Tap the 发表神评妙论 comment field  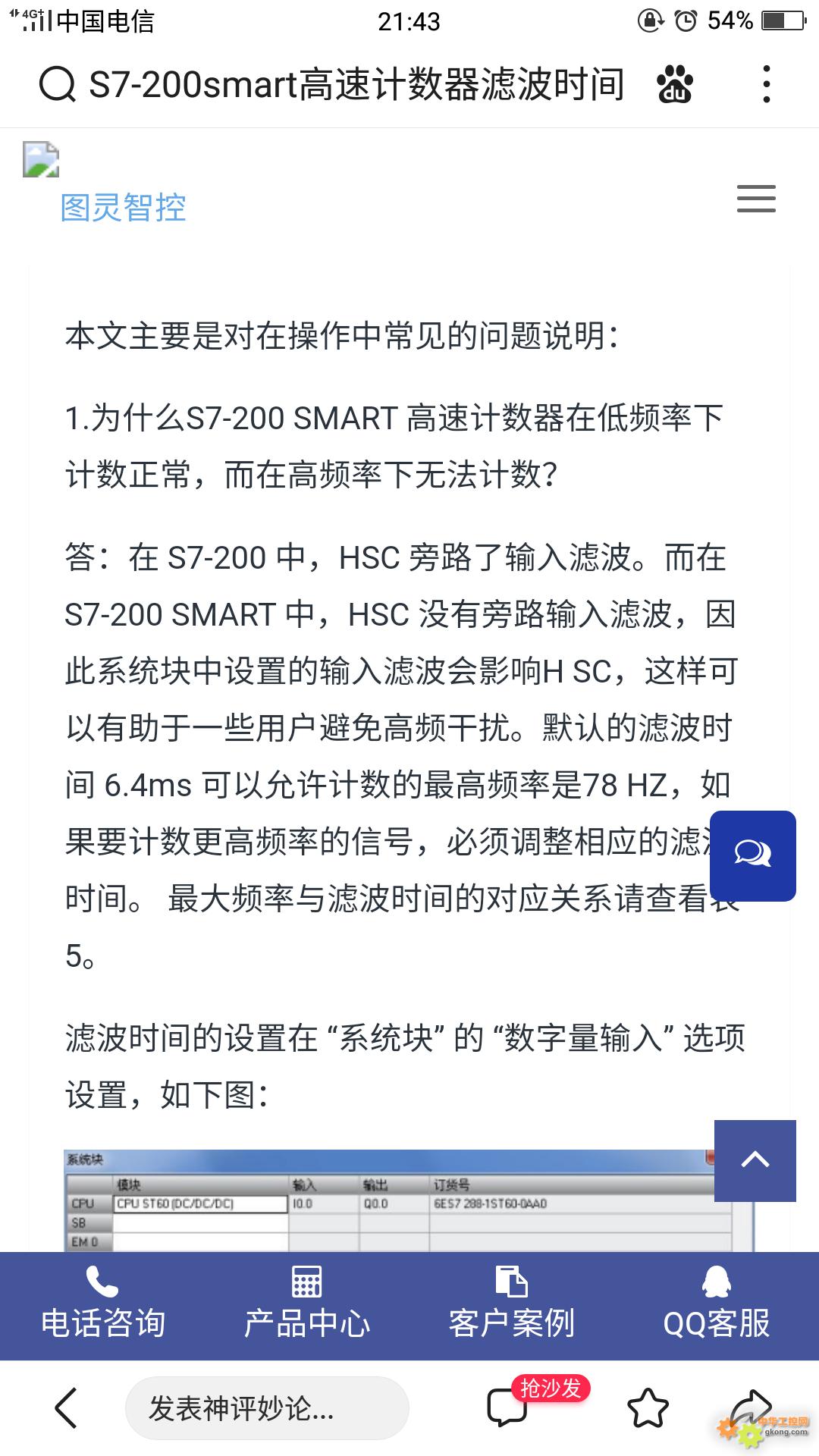(267, 1408)
